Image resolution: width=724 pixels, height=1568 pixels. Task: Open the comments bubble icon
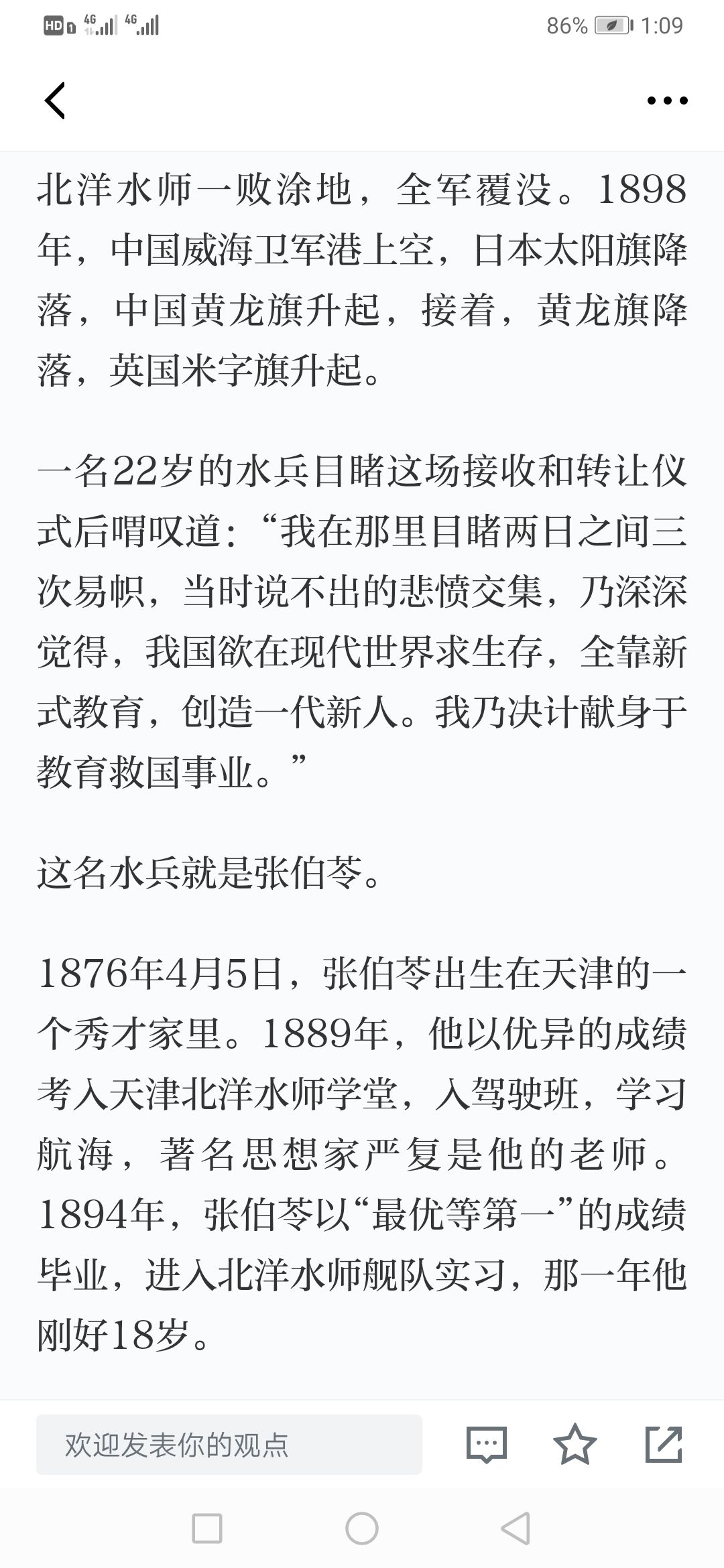(x=486, y=1444)
